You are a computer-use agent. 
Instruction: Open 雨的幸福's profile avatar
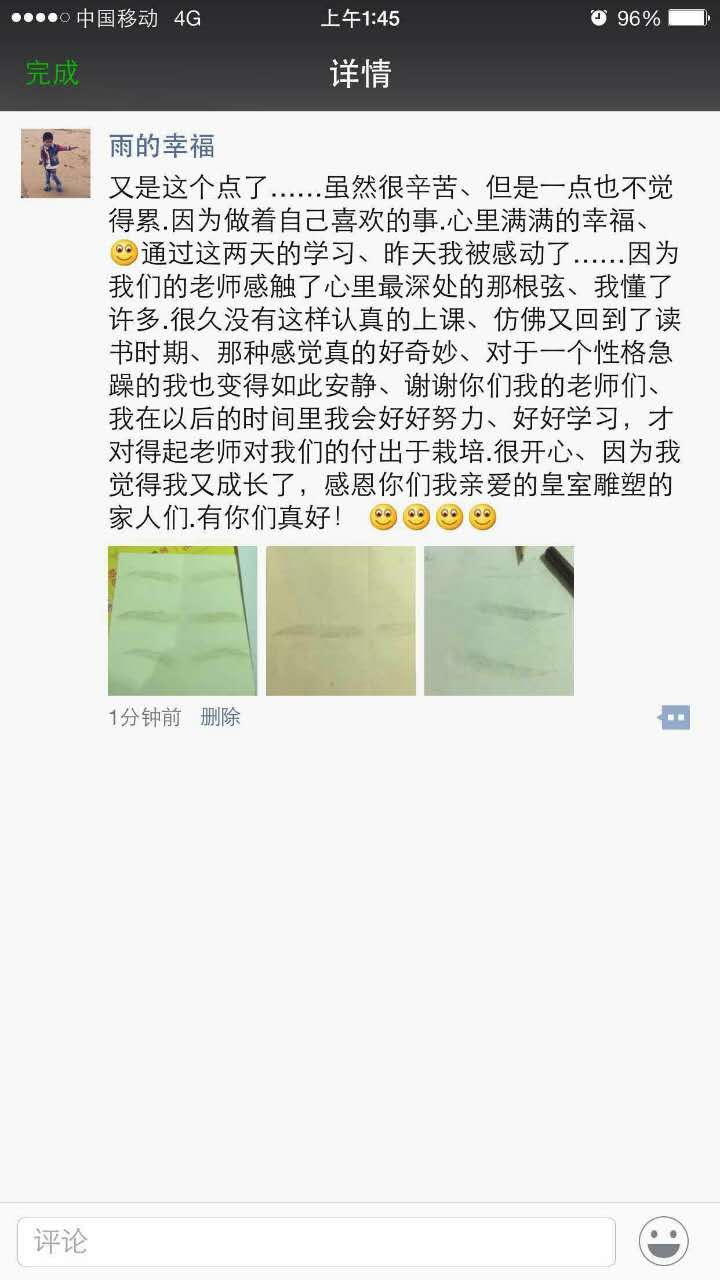pyautogui.click(x=56, y=163)
